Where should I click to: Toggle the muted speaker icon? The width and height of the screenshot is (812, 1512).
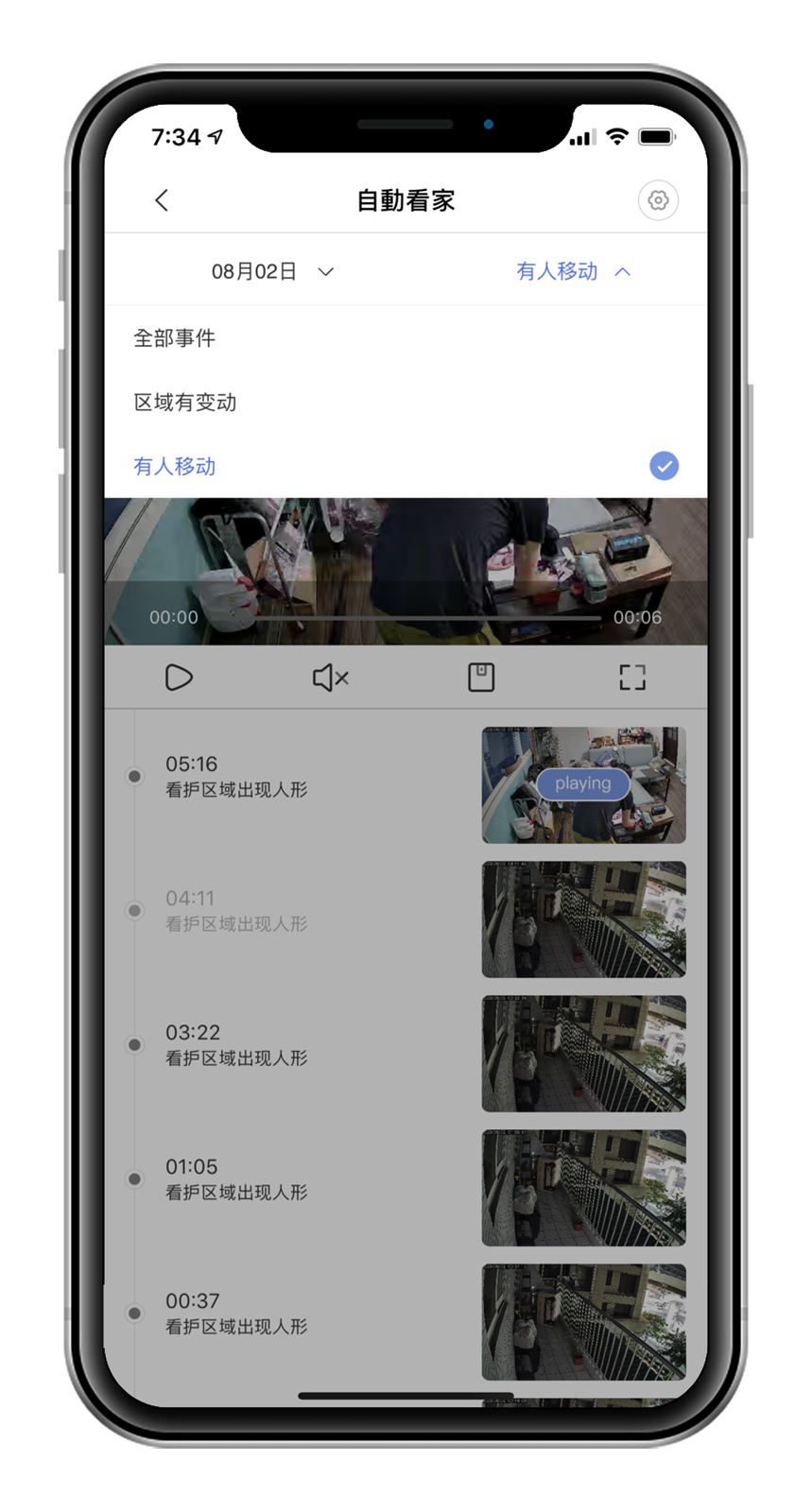(x=330, y=678)
